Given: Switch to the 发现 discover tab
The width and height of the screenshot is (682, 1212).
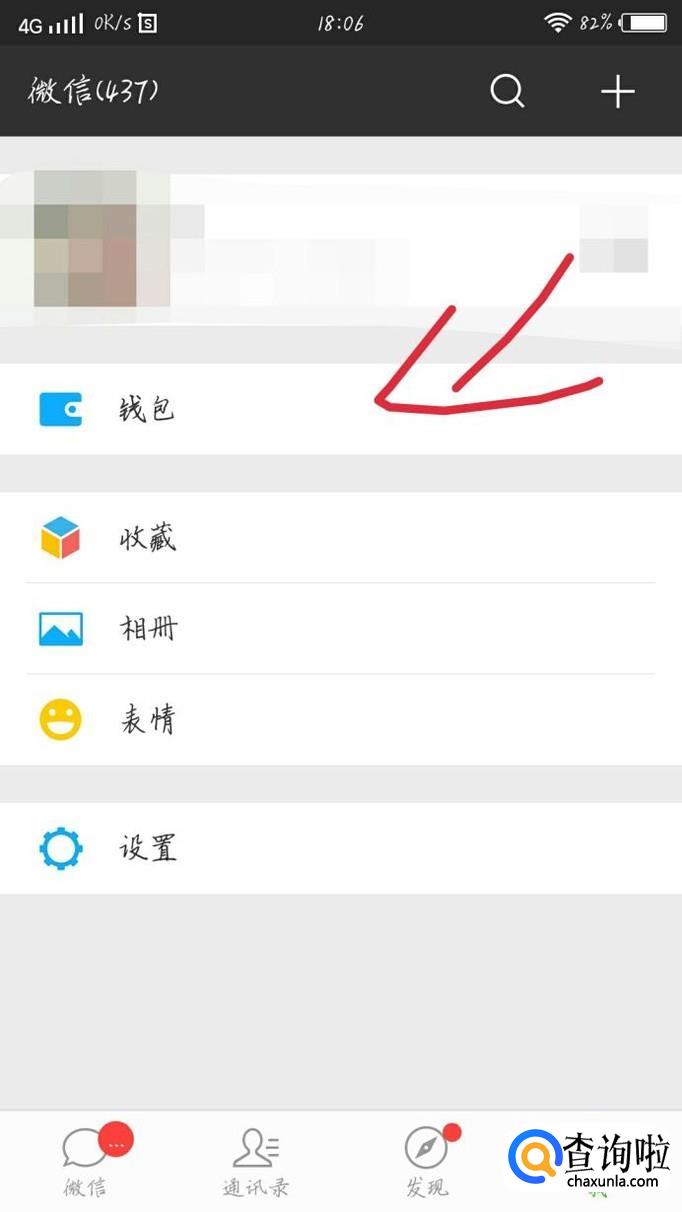Looking at the screenshot, I should 427,1162.
